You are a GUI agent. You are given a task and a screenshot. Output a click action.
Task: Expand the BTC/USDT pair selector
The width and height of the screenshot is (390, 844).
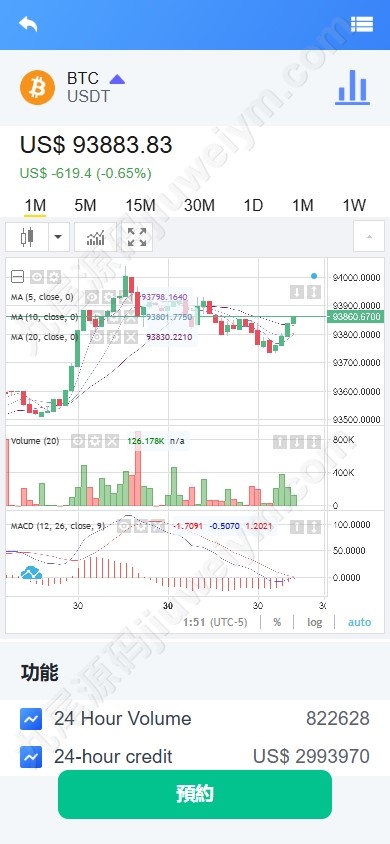coord(117,80)
